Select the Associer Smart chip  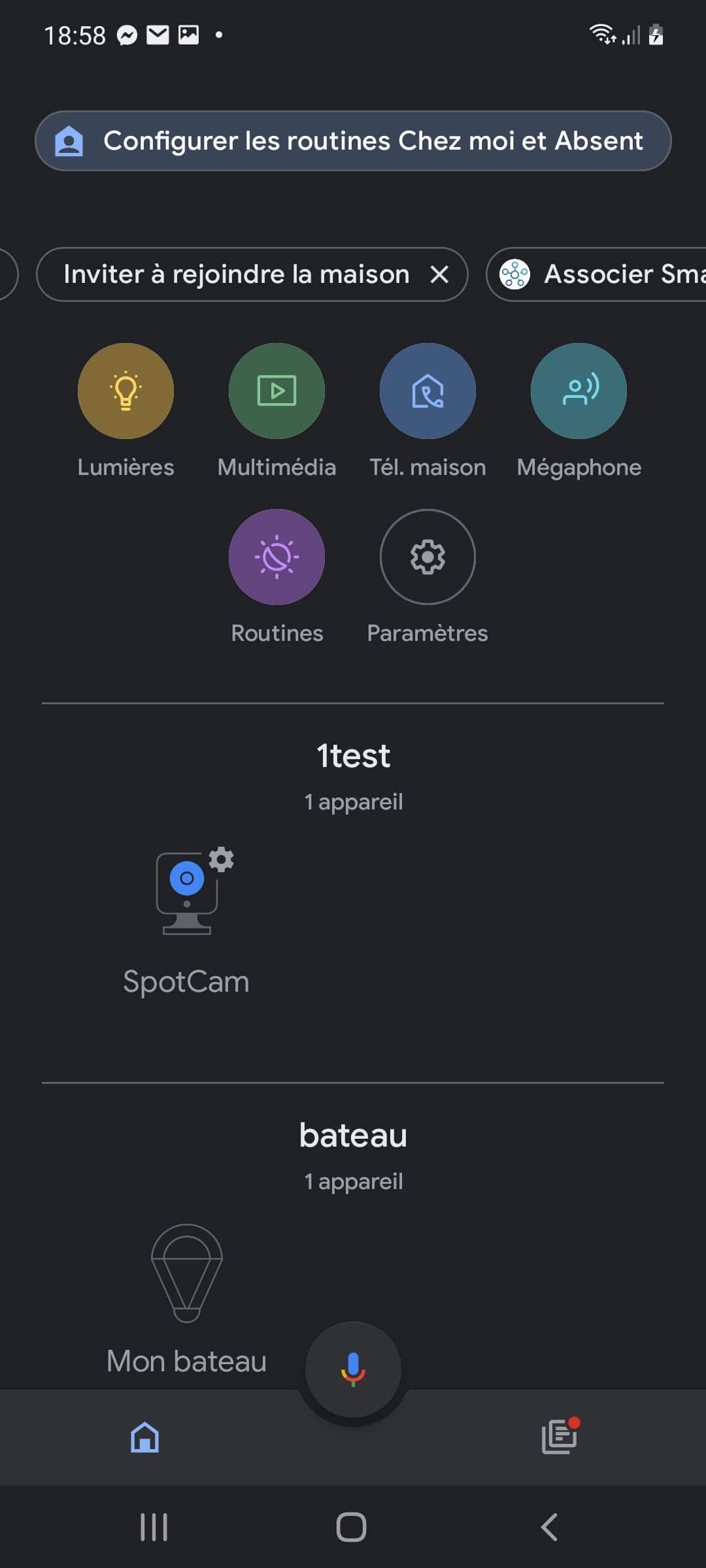(x=596, y=274)
